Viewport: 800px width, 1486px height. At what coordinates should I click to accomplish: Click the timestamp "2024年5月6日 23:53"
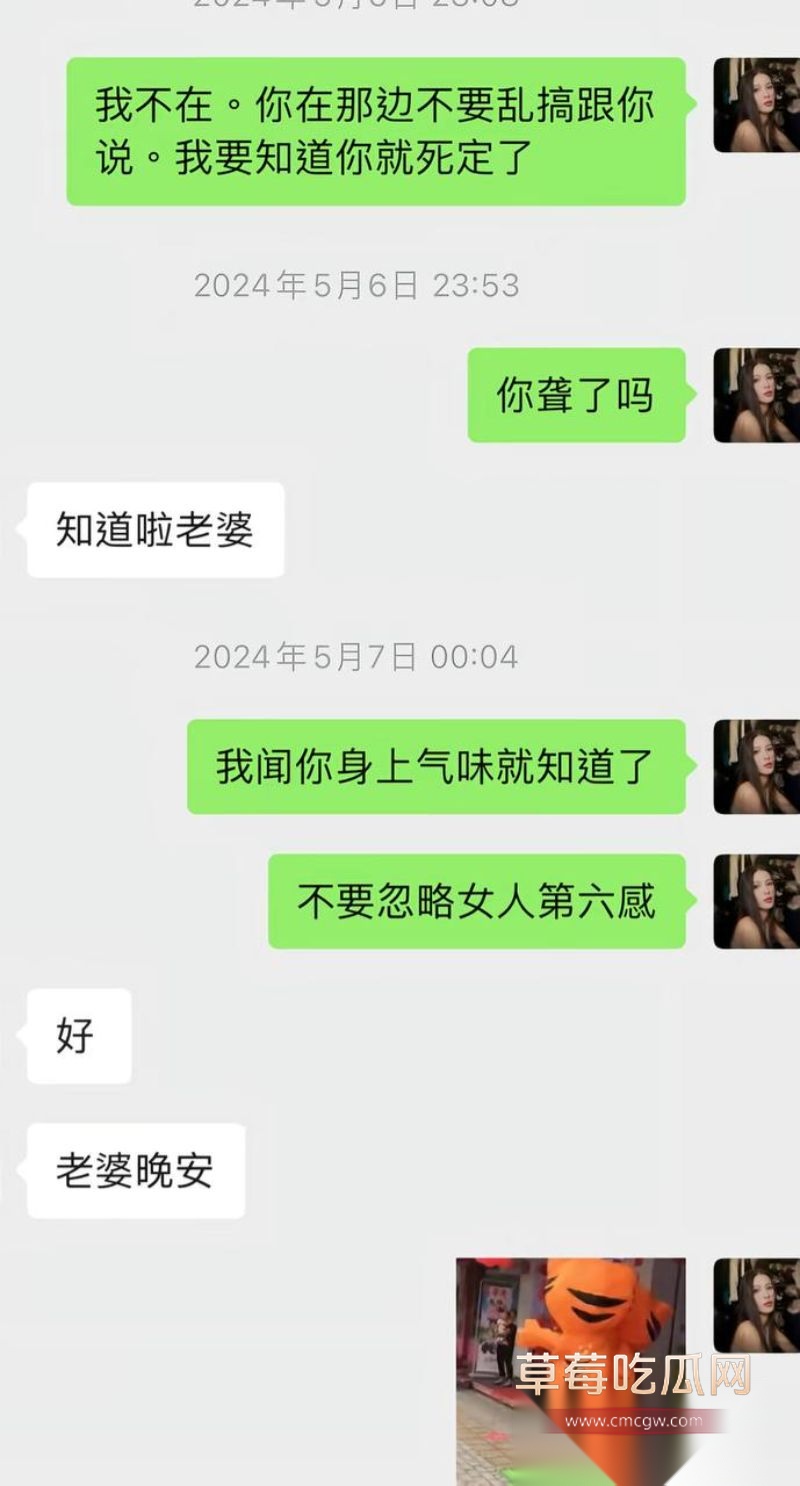coord(355,285)
